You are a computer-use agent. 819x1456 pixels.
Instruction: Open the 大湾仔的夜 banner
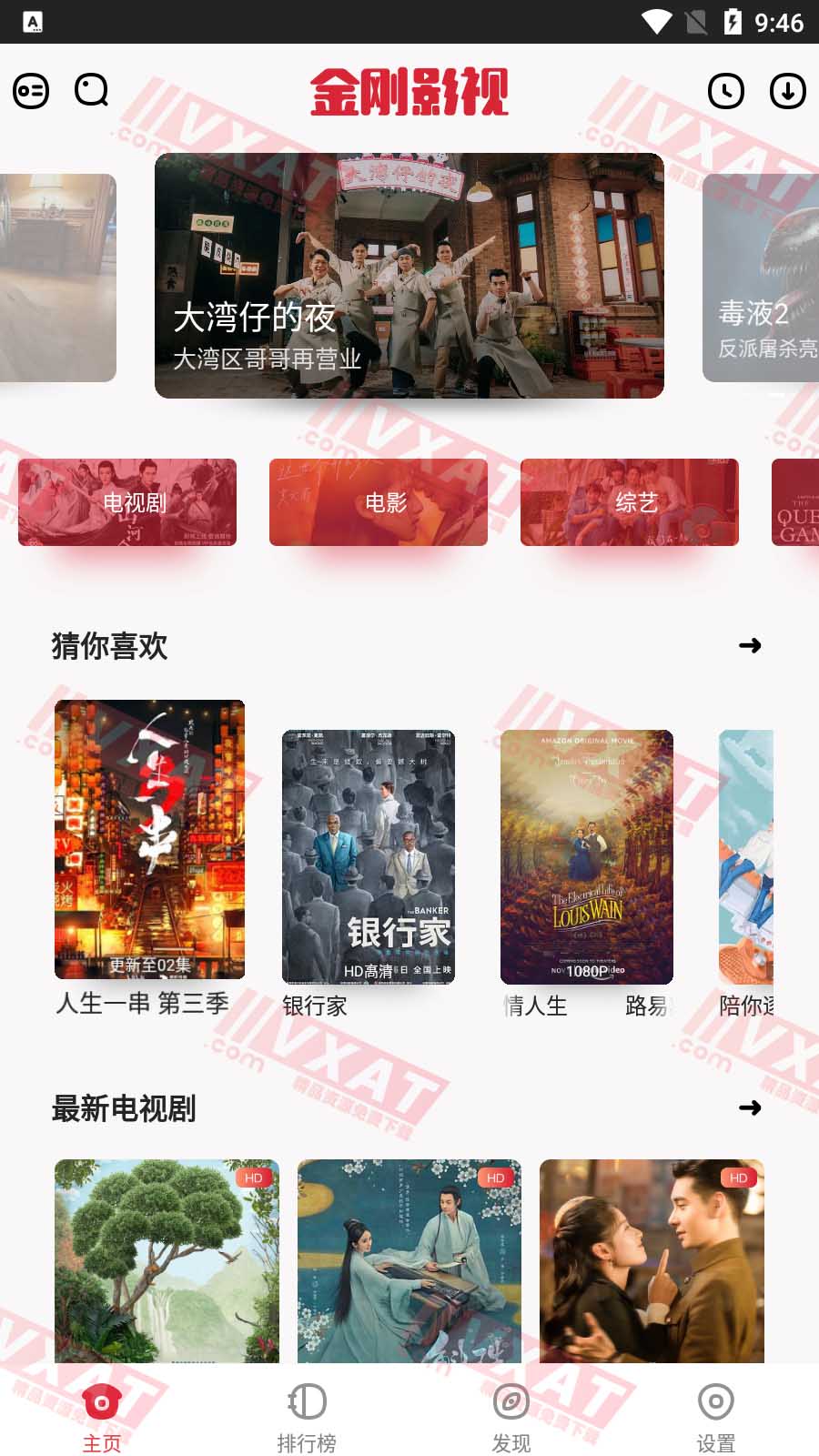(x=409, y=276)
